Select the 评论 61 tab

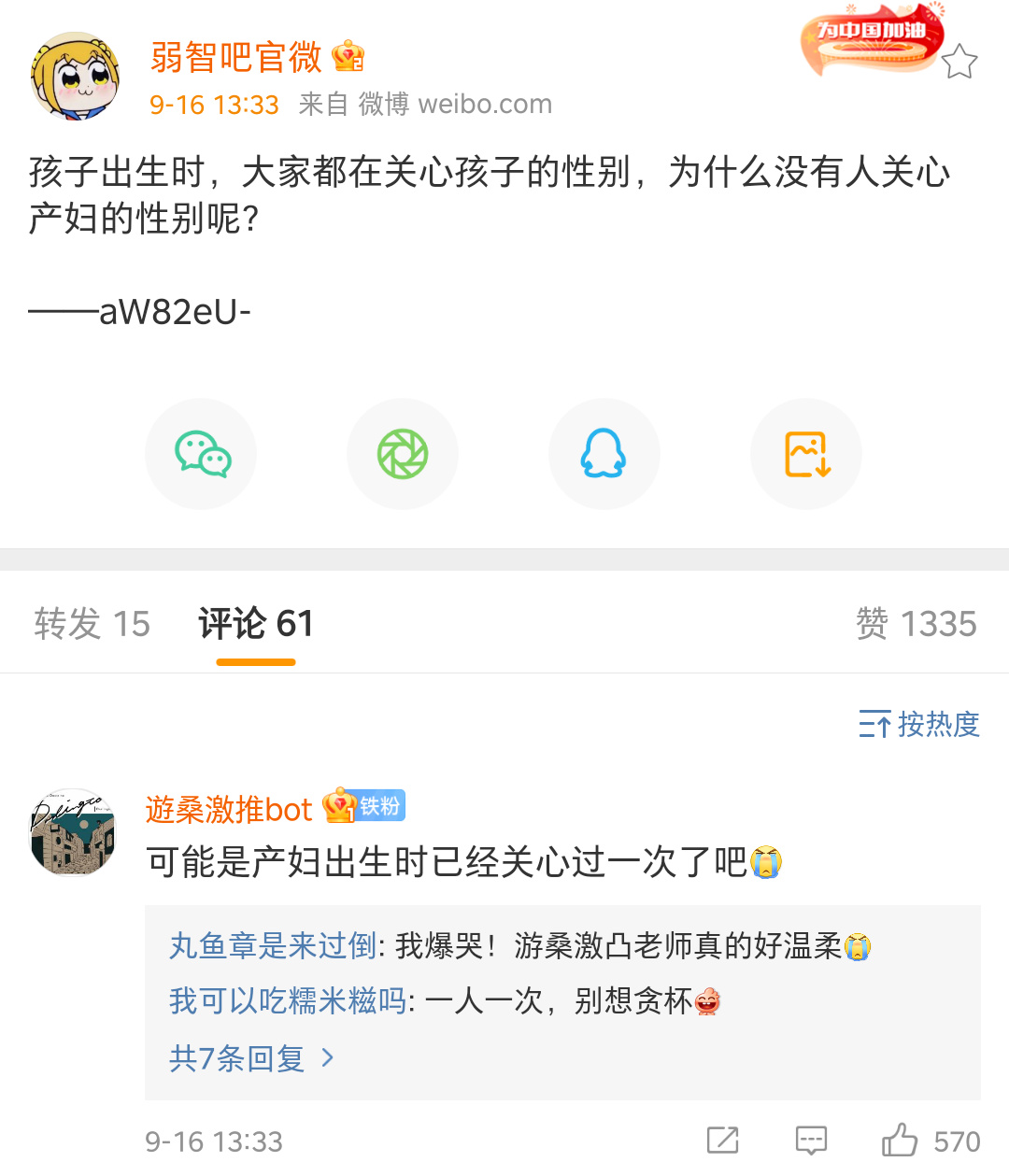coord(255,623)
